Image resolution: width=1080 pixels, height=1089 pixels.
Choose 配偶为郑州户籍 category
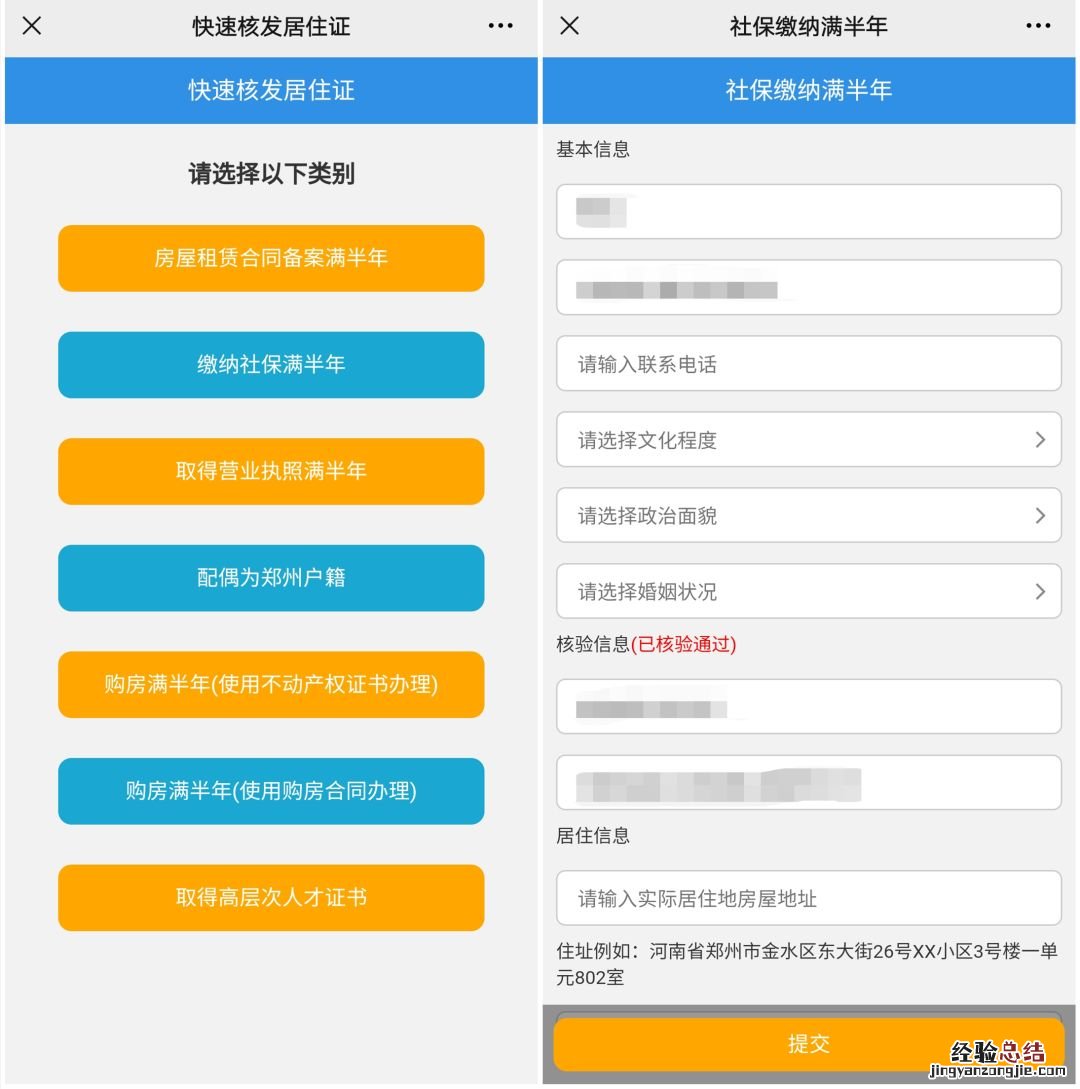(271, 578)
